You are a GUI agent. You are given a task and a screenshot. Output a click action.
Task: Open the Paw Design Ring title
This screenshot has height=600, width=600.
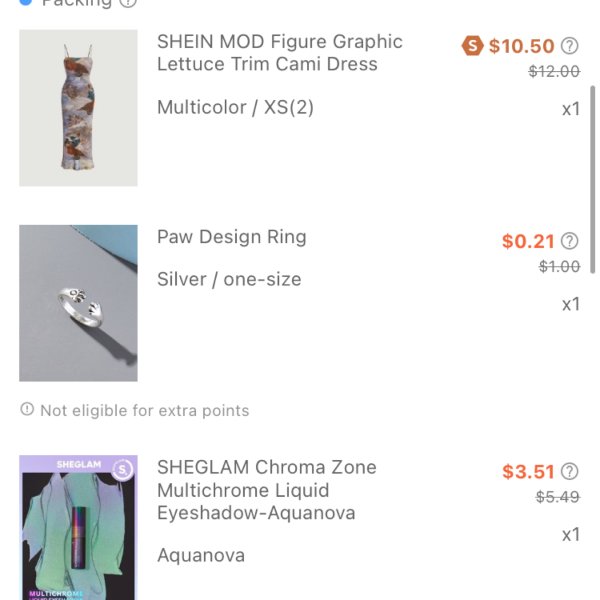point(232,237)
